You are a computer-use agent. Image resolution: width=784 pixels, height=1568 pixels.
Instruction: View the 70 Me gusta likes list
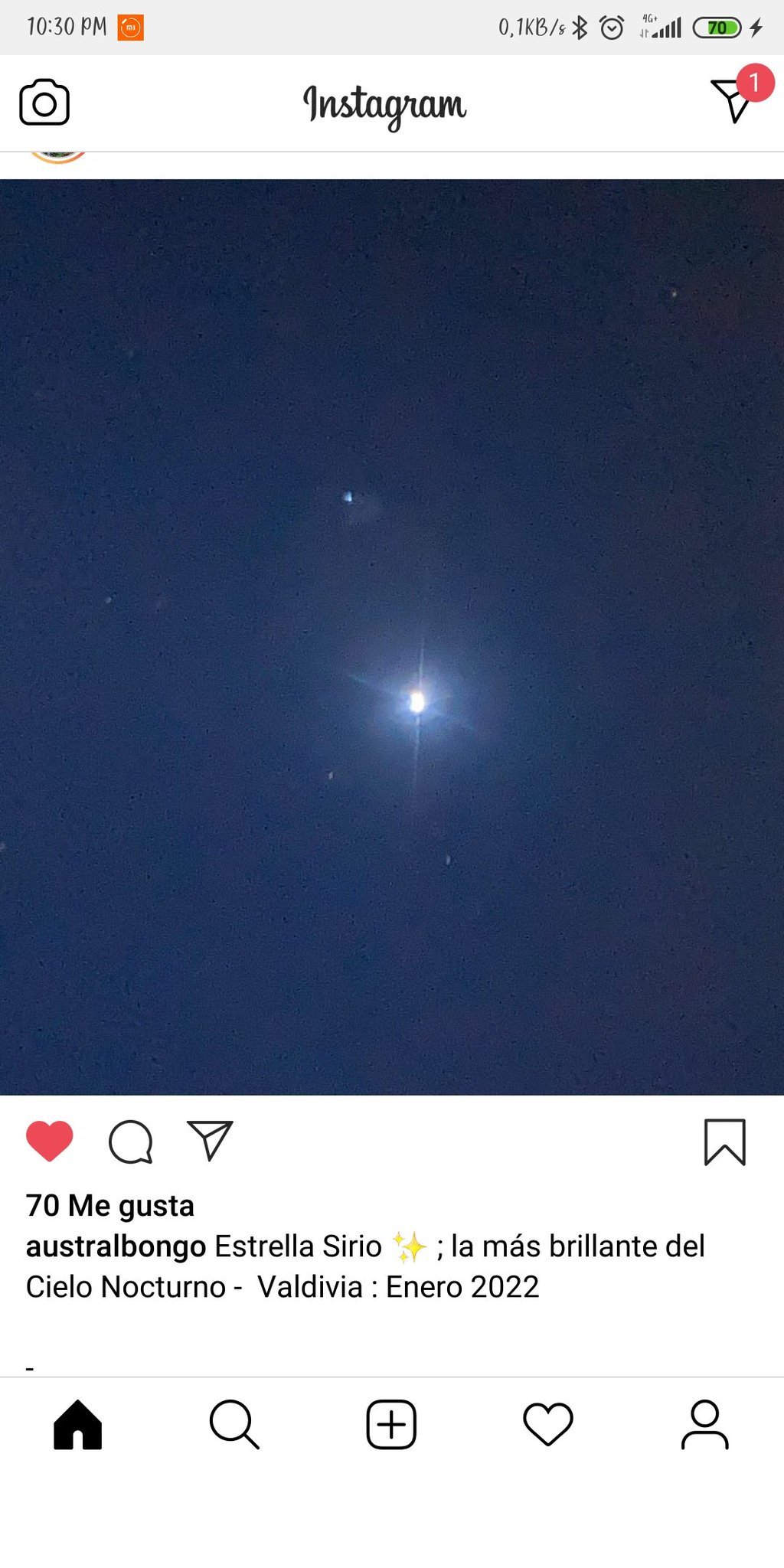click(110, 1205)
